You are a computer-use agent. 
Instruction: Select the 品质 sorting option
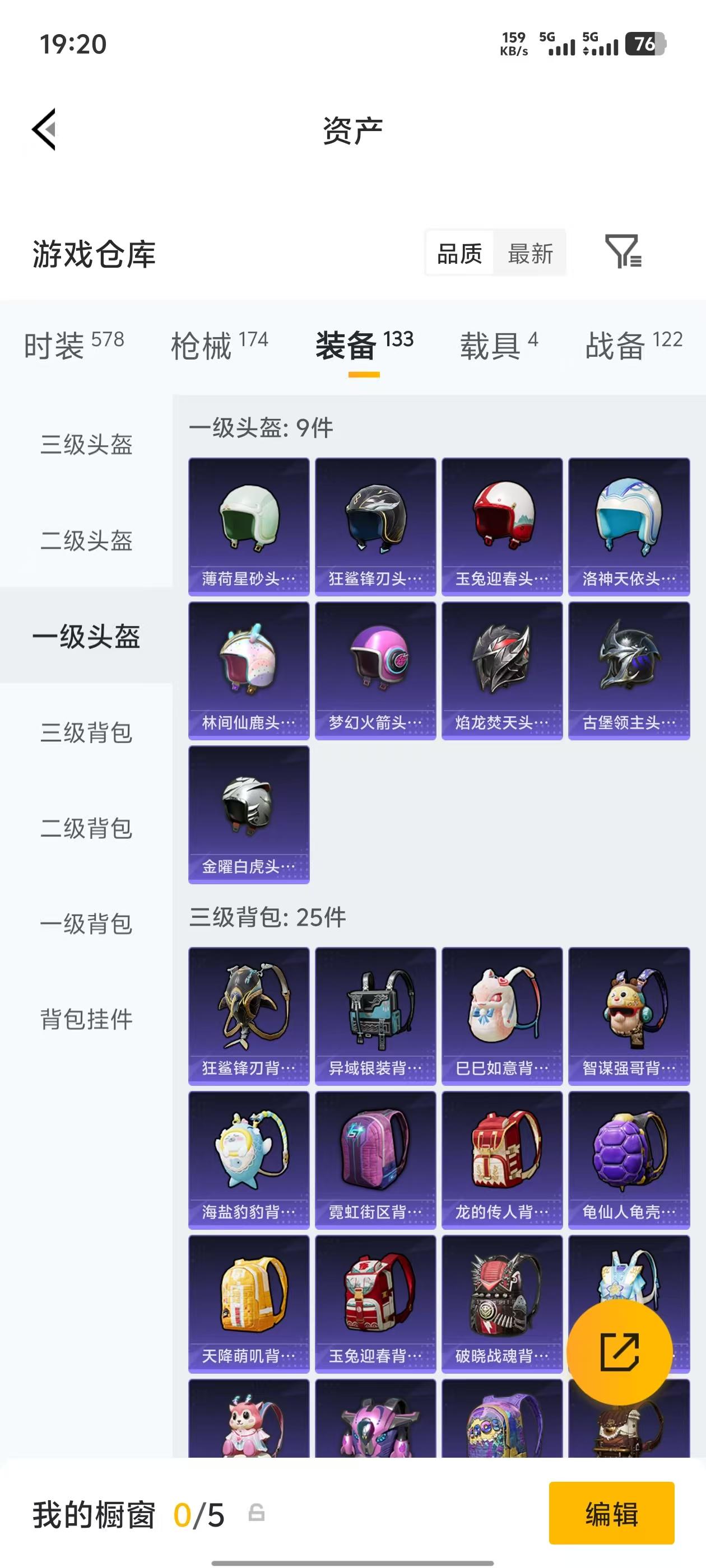tap(459, 254)
